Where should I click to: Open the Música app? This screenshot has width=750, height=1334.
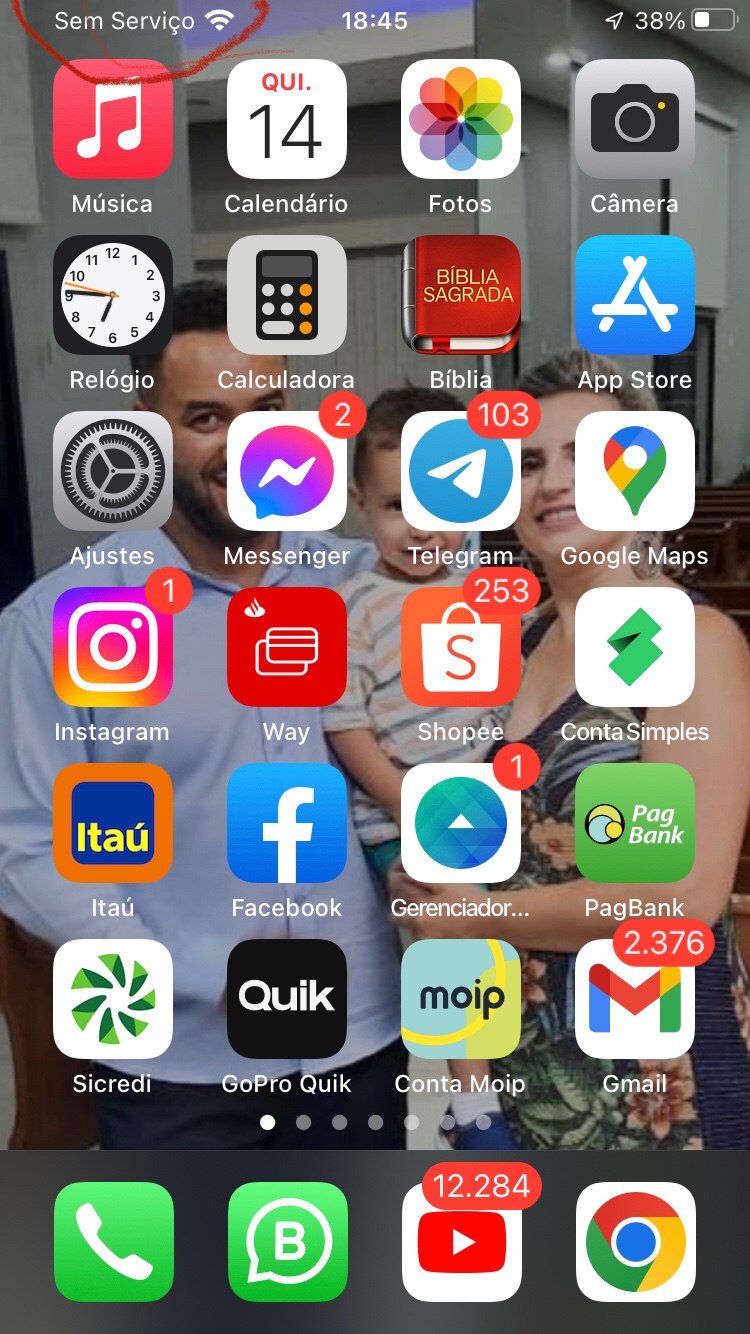[112, 119]
